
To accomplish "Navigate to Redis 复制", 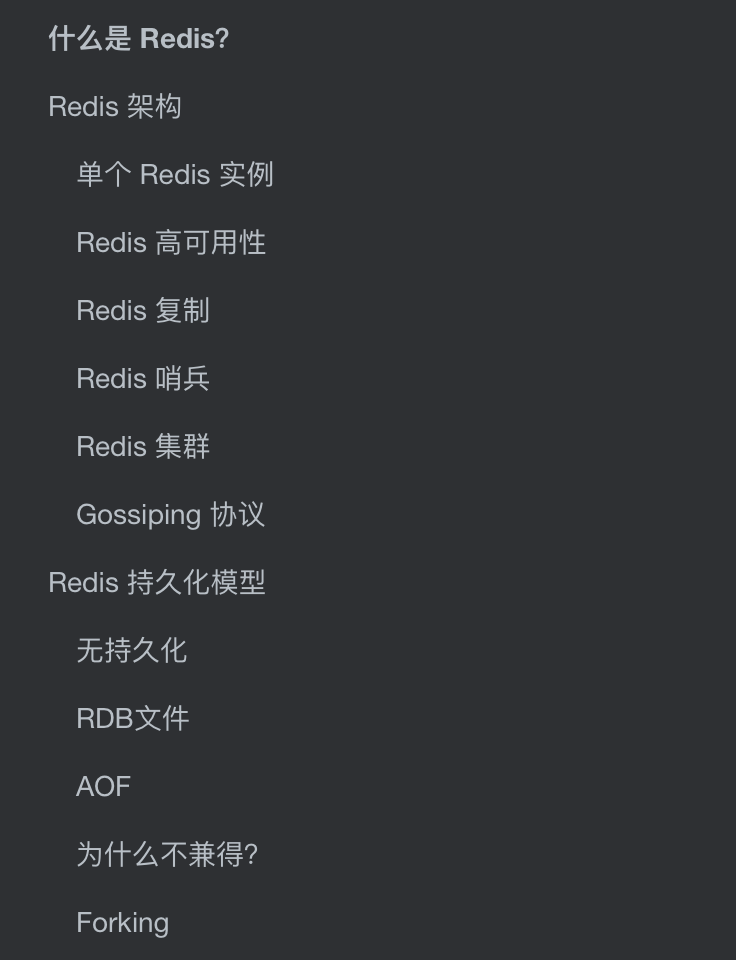I will coord(143,311).
